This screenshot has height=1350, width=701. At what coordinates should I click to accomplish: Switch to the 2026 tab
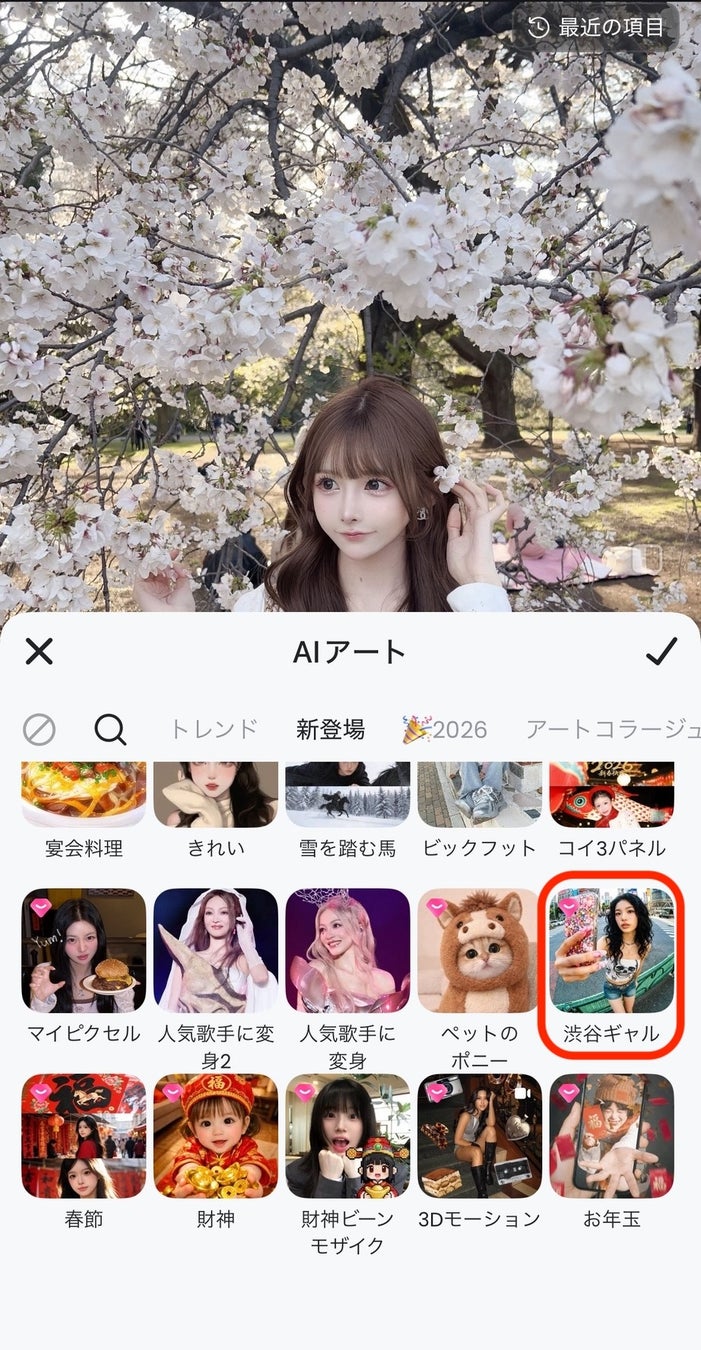445,730
